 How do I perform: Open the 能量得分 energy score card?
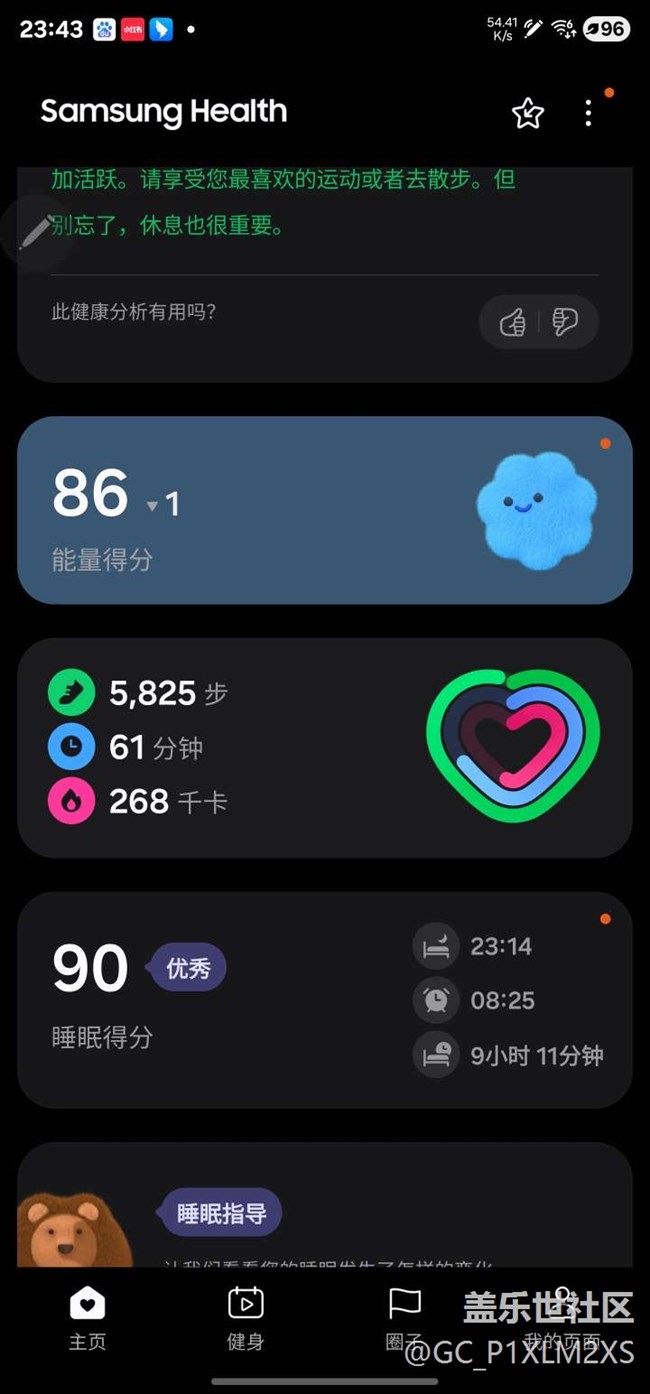point(324,510)
